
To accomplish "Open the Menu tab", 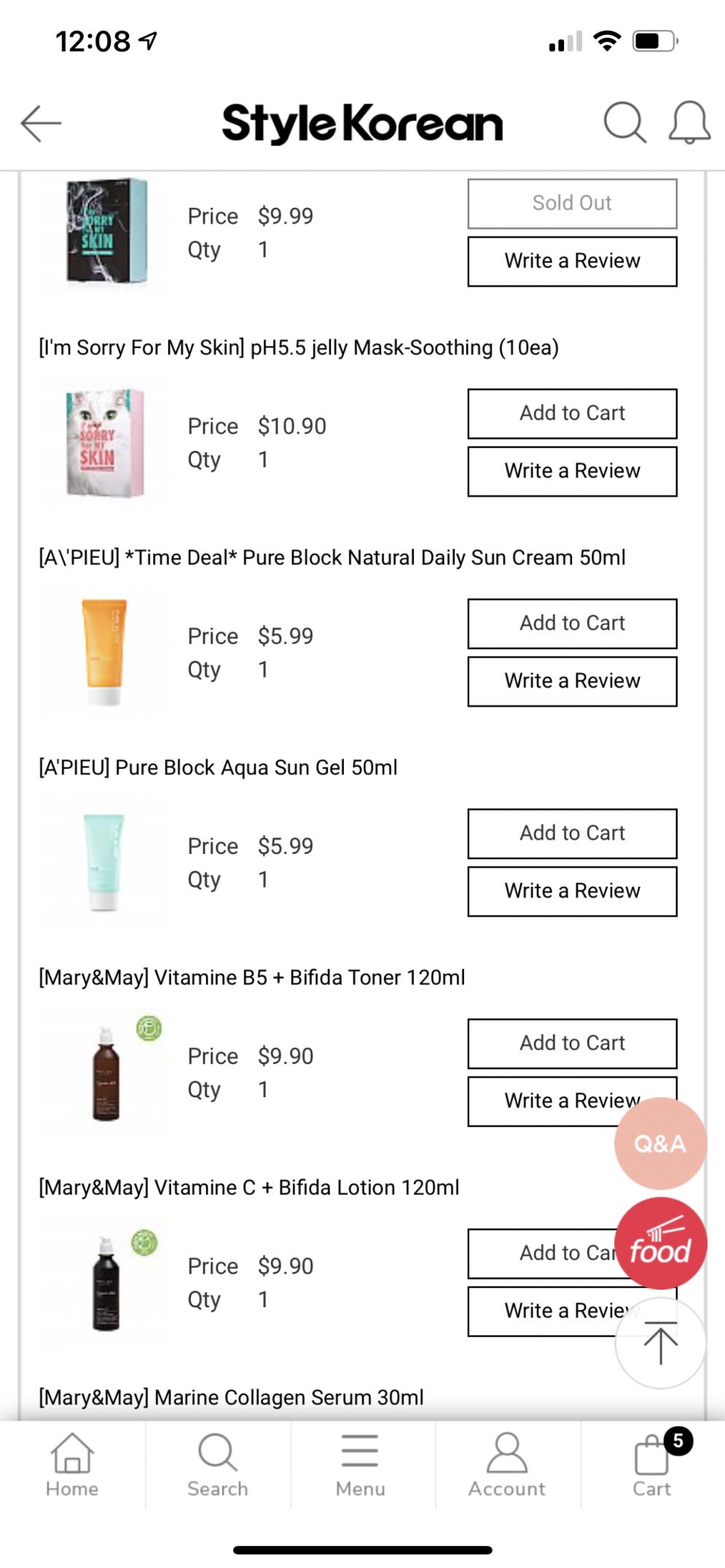I will pyautogui.click(x=360, y=1465).
